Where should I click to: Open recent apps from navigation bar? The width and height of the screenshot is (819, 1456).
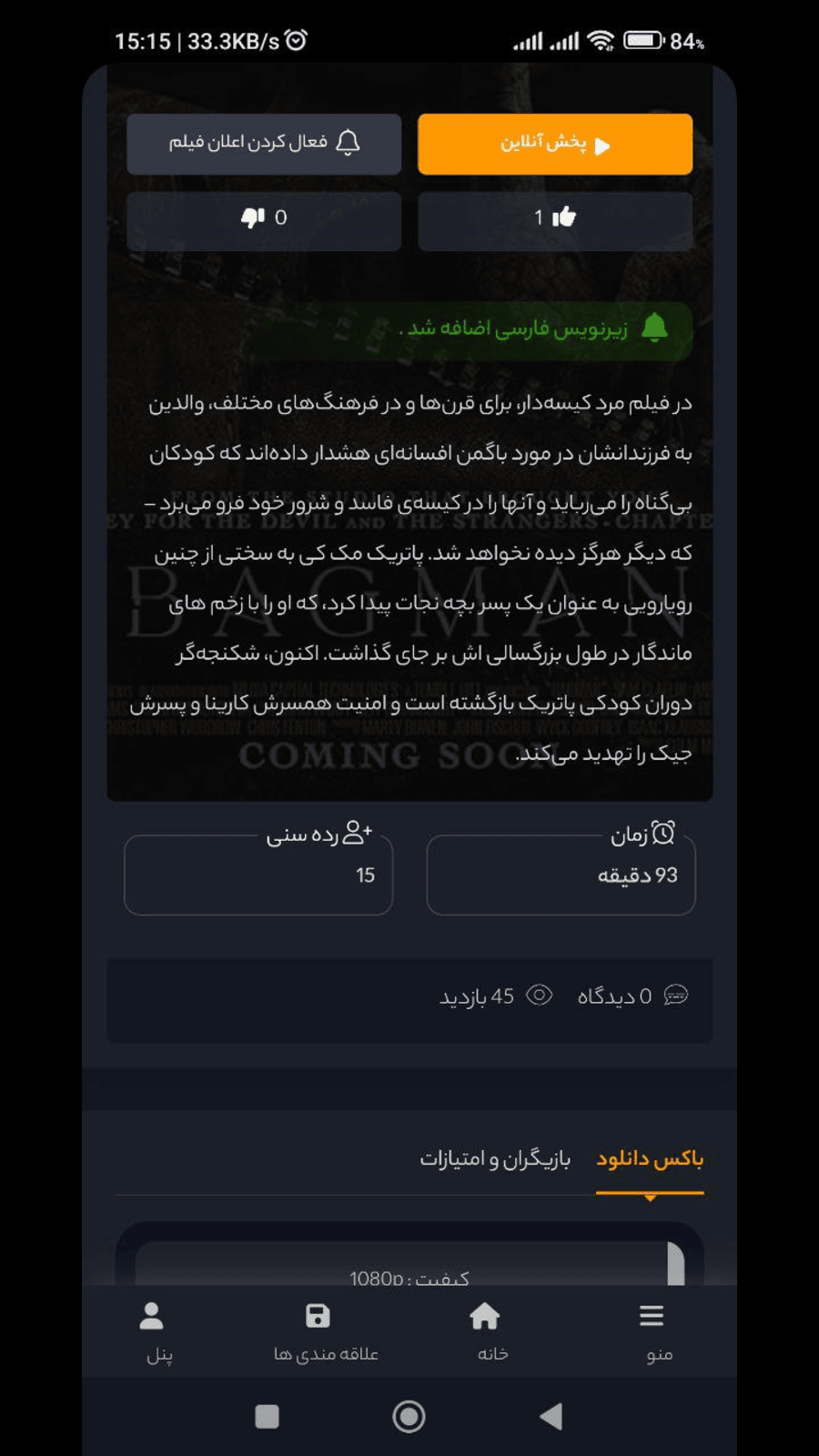point(267,1416)
